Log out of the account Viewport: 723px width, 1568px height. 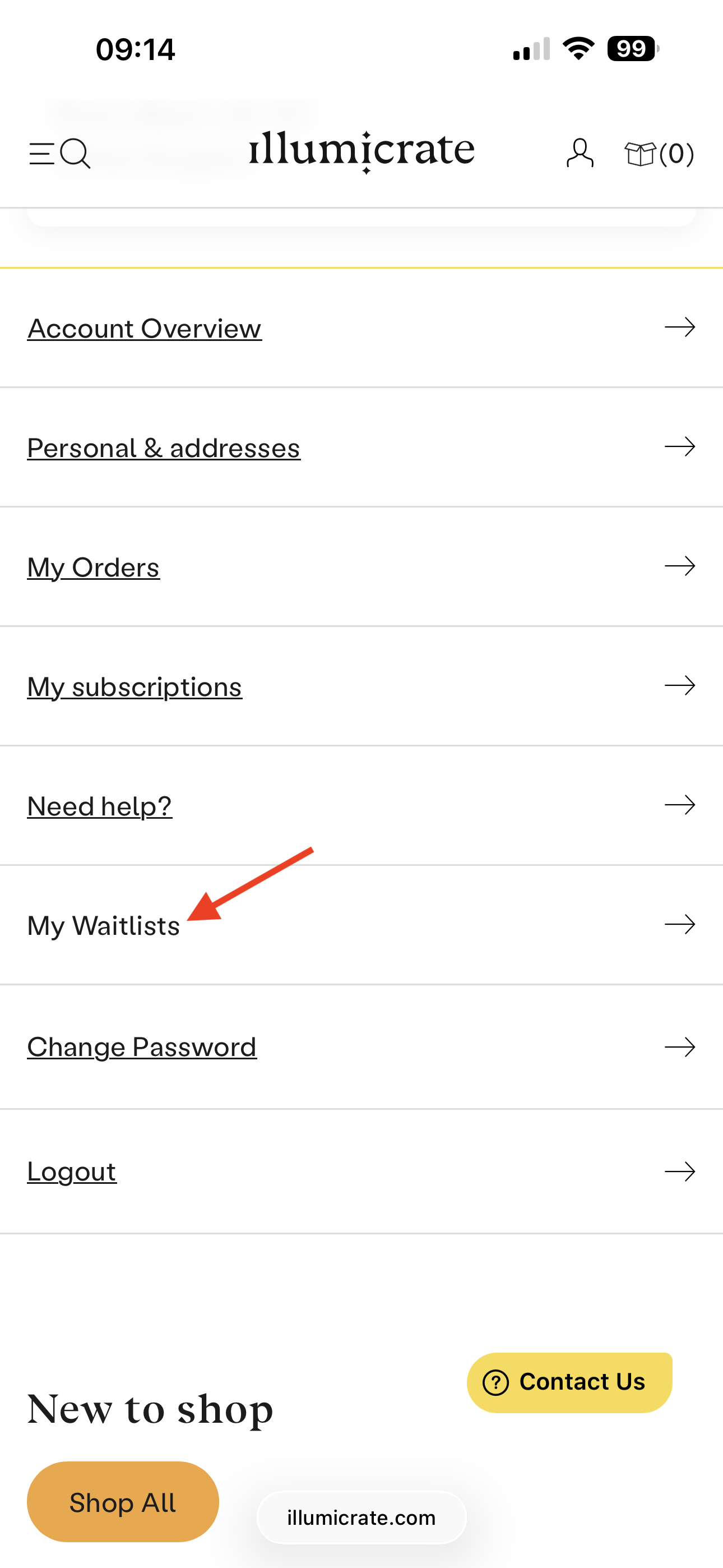pyautogui.click(x=72, y=1171)
